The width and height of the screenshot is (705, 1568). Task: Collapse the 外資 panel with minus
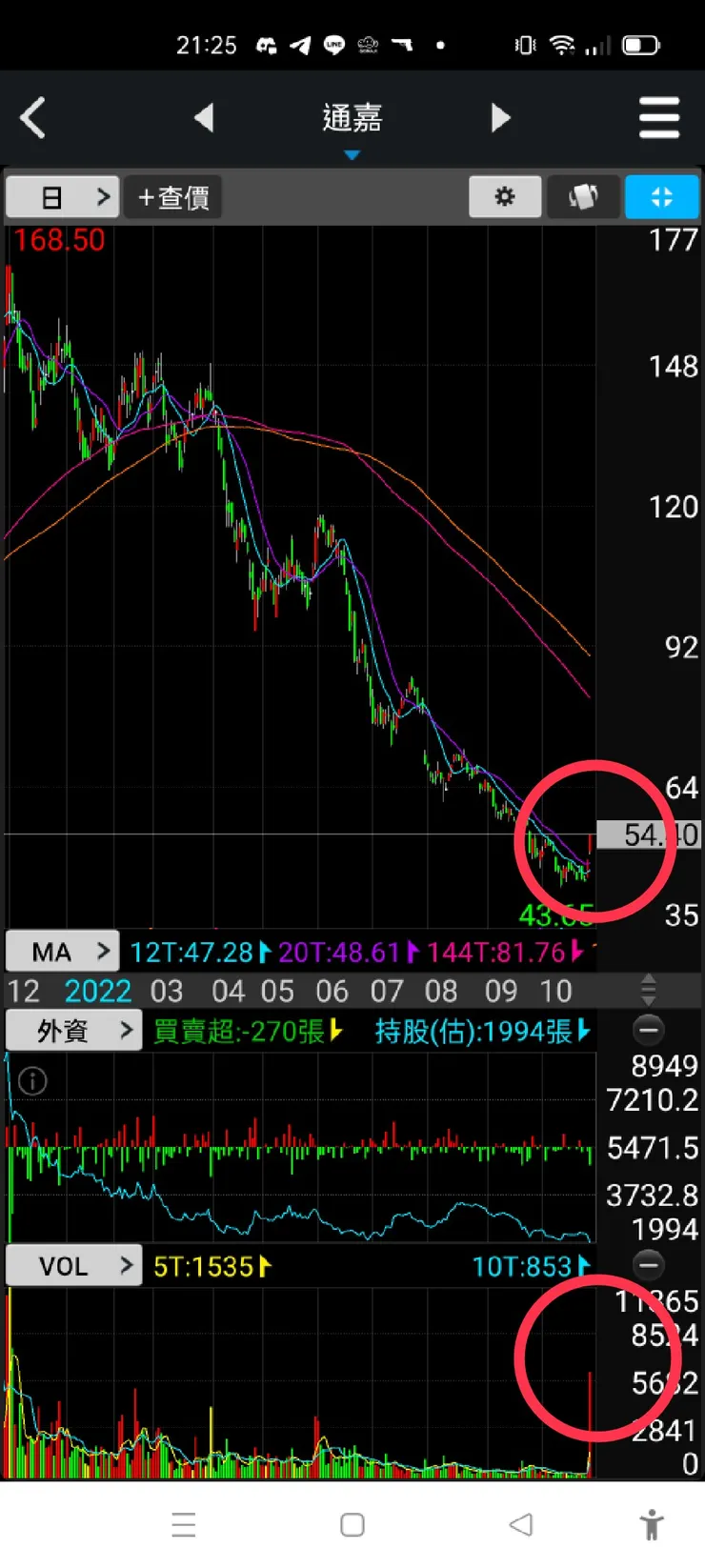(649, 1030)
